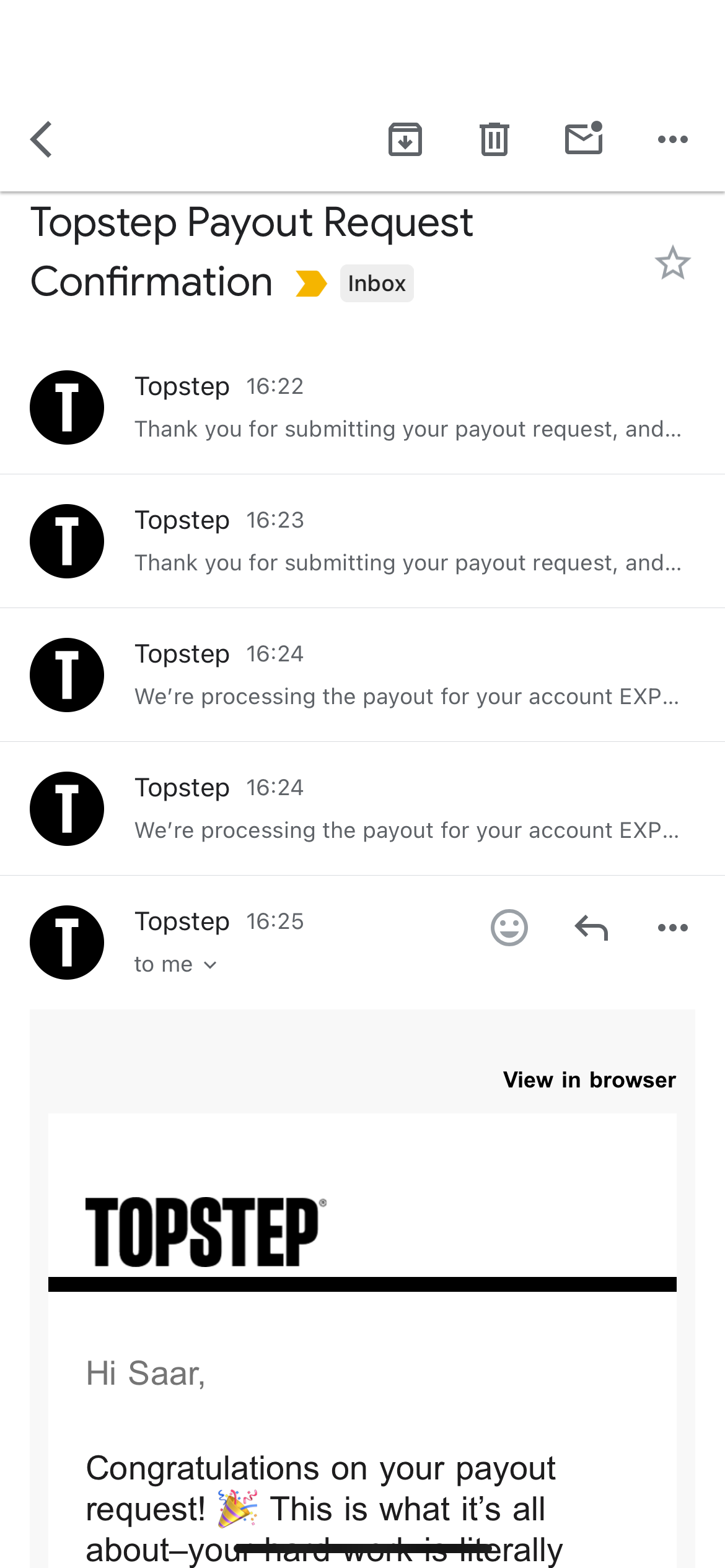The width and height of the screenshot is (725, 1568).
Task: Star the Topstep Payout Request conversation
Action: click(x=672, y=263)
